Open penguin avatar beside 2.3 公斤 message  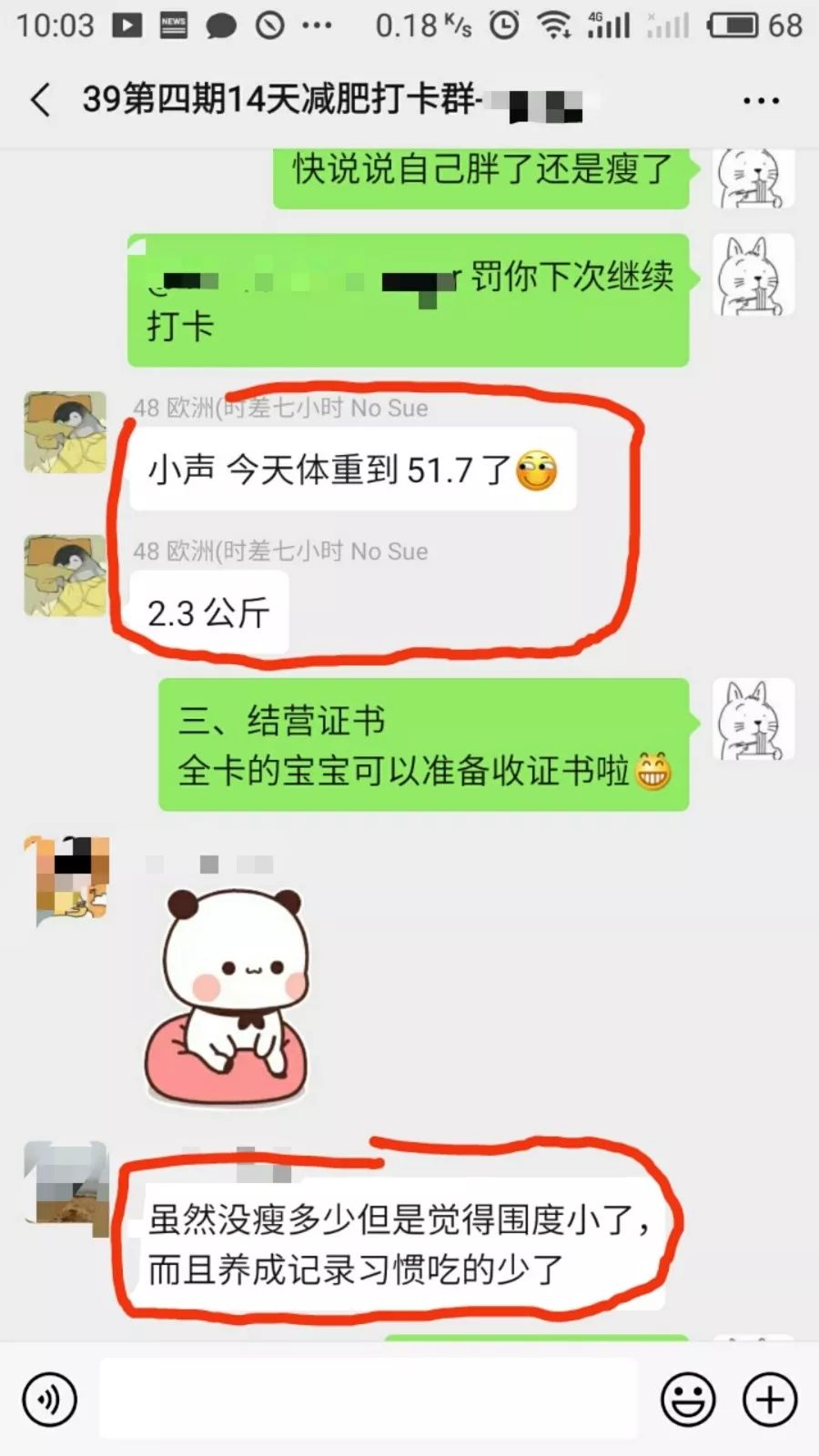[65, 576]
